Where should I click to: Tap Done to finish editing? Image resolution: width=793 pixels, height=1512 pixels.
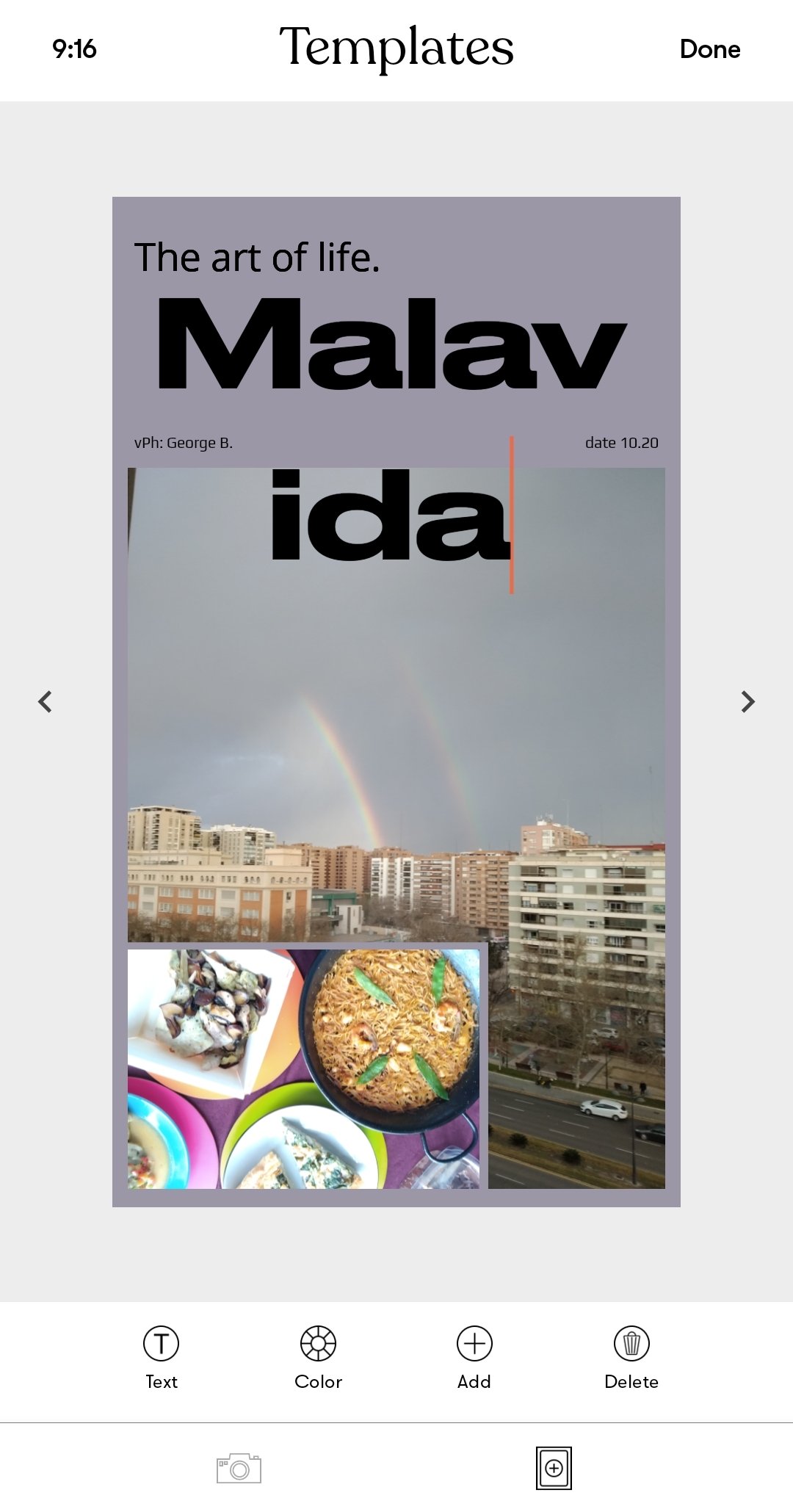click(709, 49)
